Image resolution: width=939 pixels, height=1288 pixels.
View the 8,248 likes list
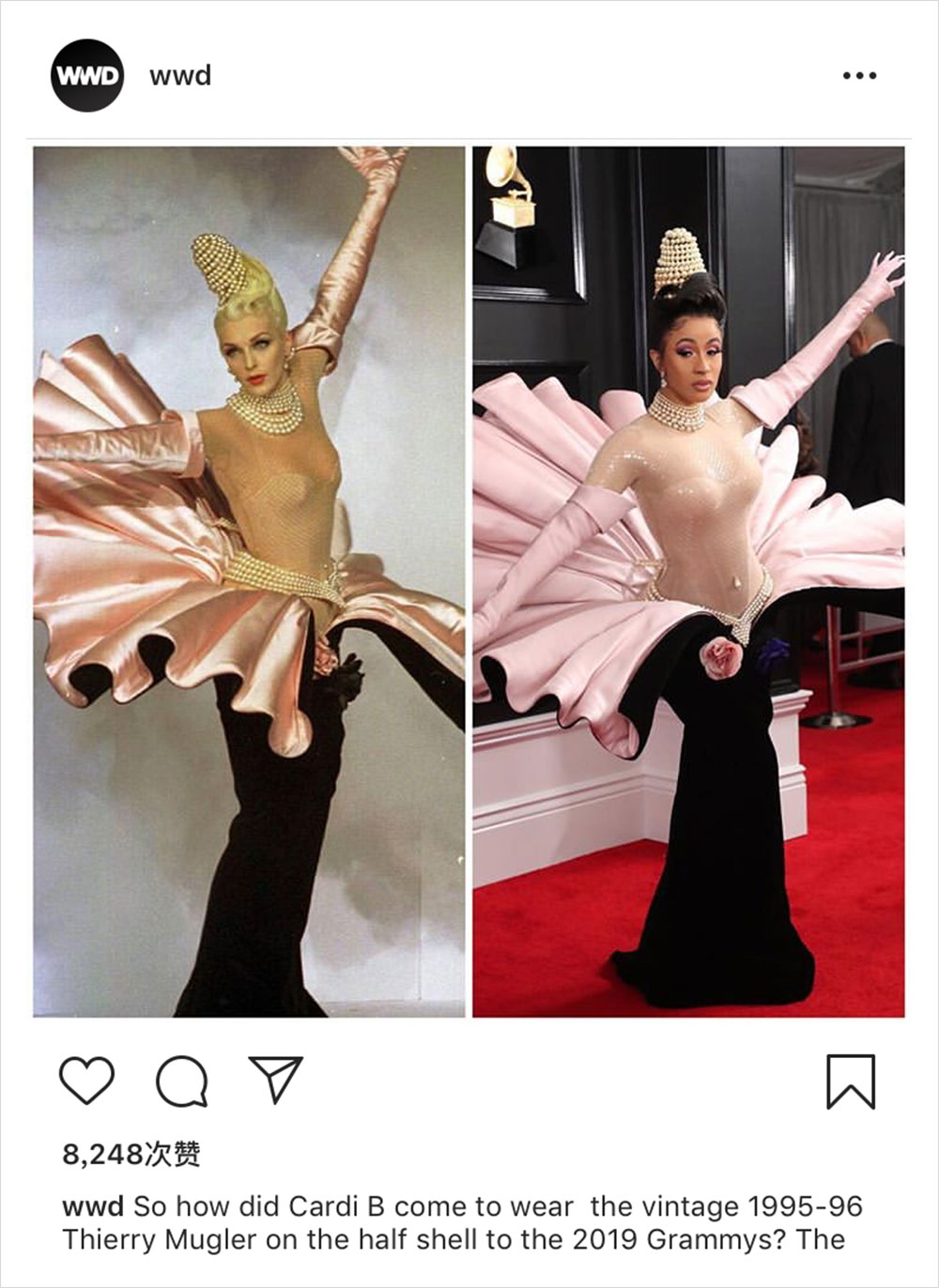point(131,1154)
